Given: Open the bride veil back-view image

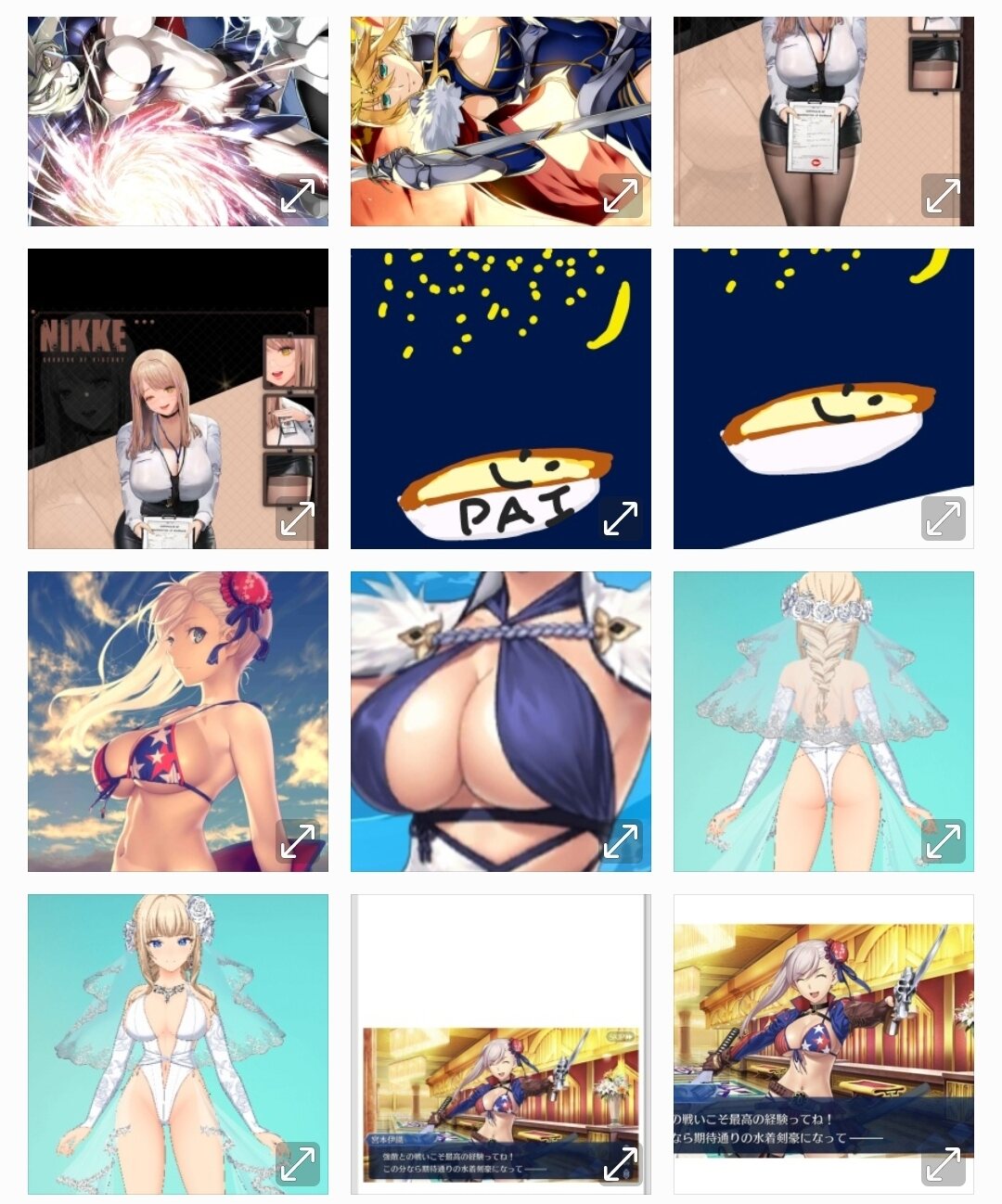Looking at the screenshot, I should [824, 722].
